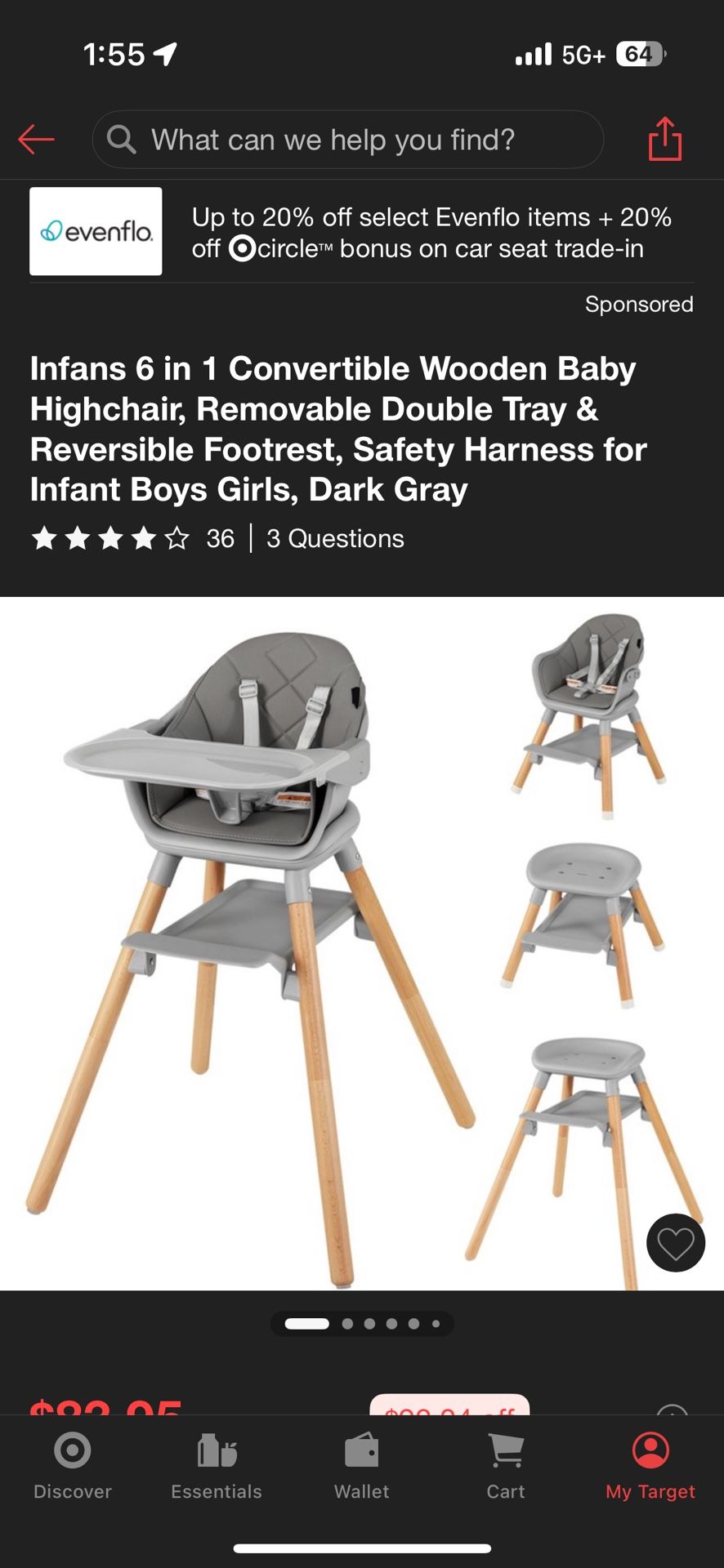Open the Evenflo sponsored offer banner

[x=362, y=233]
